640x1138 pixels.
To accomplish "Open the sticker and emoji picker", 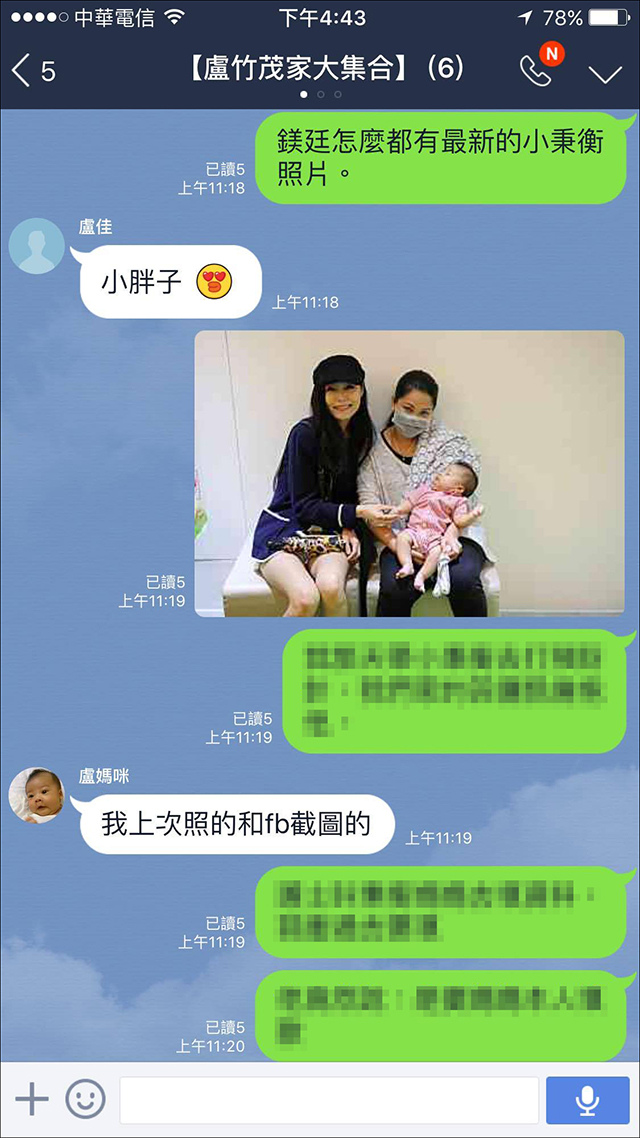I will point(86,1100).
